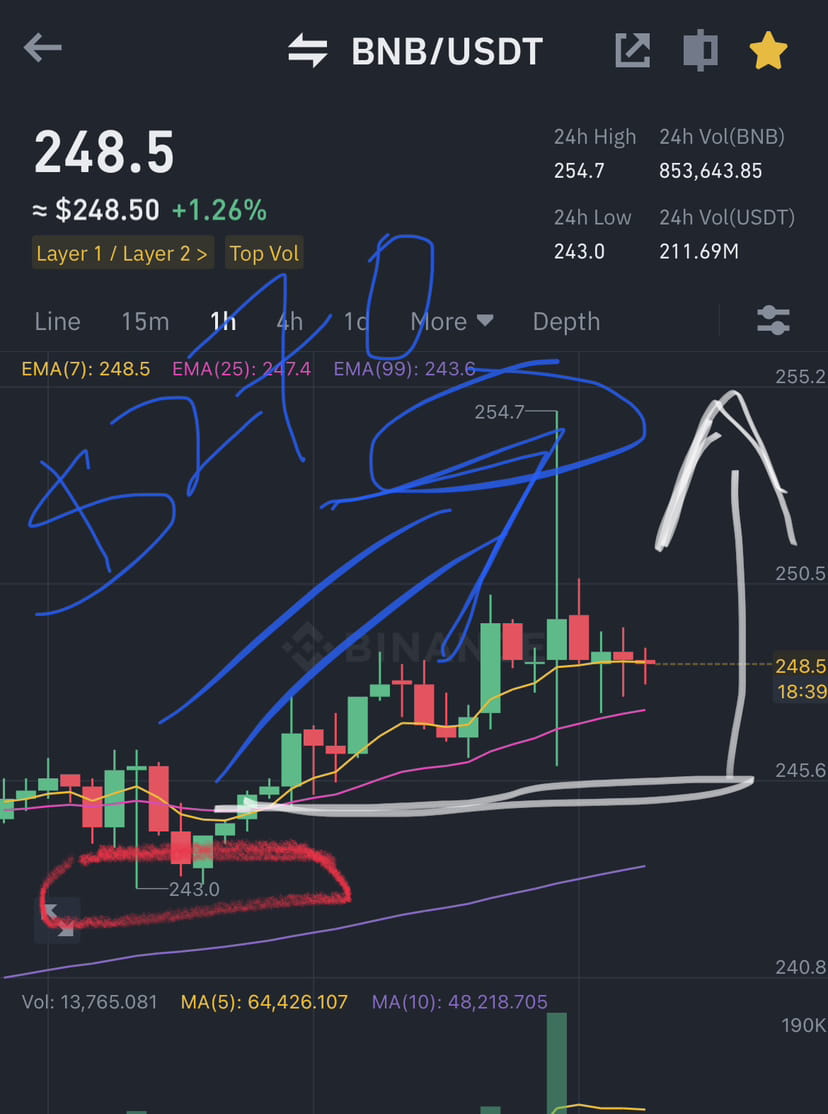Open the Top Vol tag
Screen dimensions: 828x1114
(x=264, y=253)
